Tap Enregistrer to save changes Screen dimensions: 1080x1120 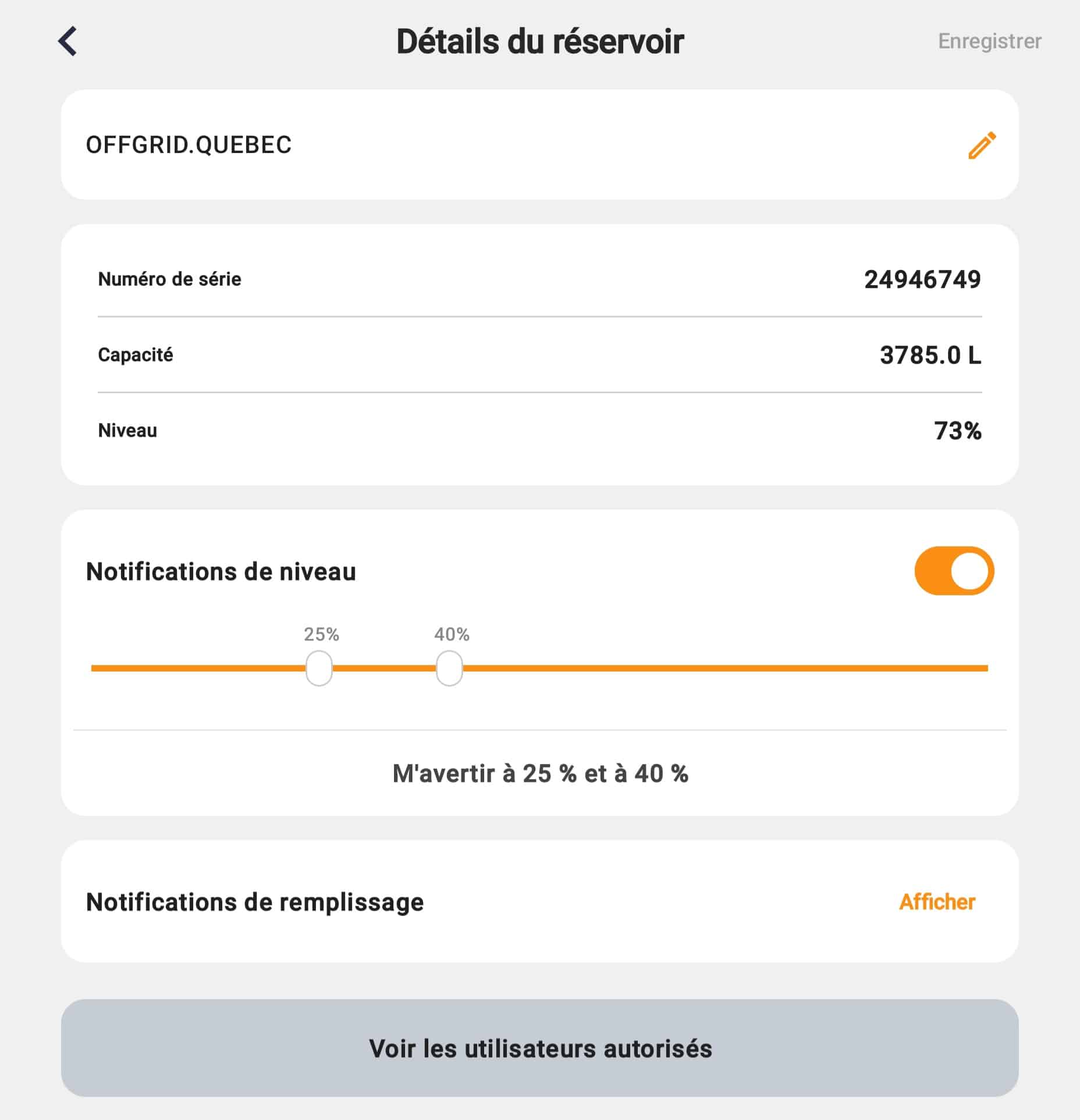989,41
